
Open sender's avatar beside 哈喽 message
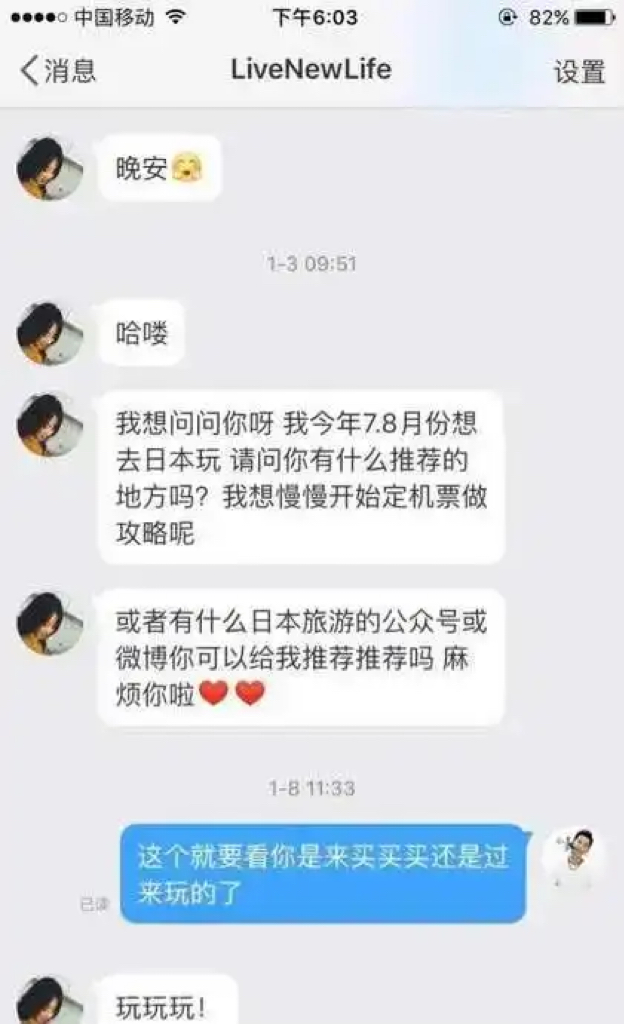click(x=50, y=334)
